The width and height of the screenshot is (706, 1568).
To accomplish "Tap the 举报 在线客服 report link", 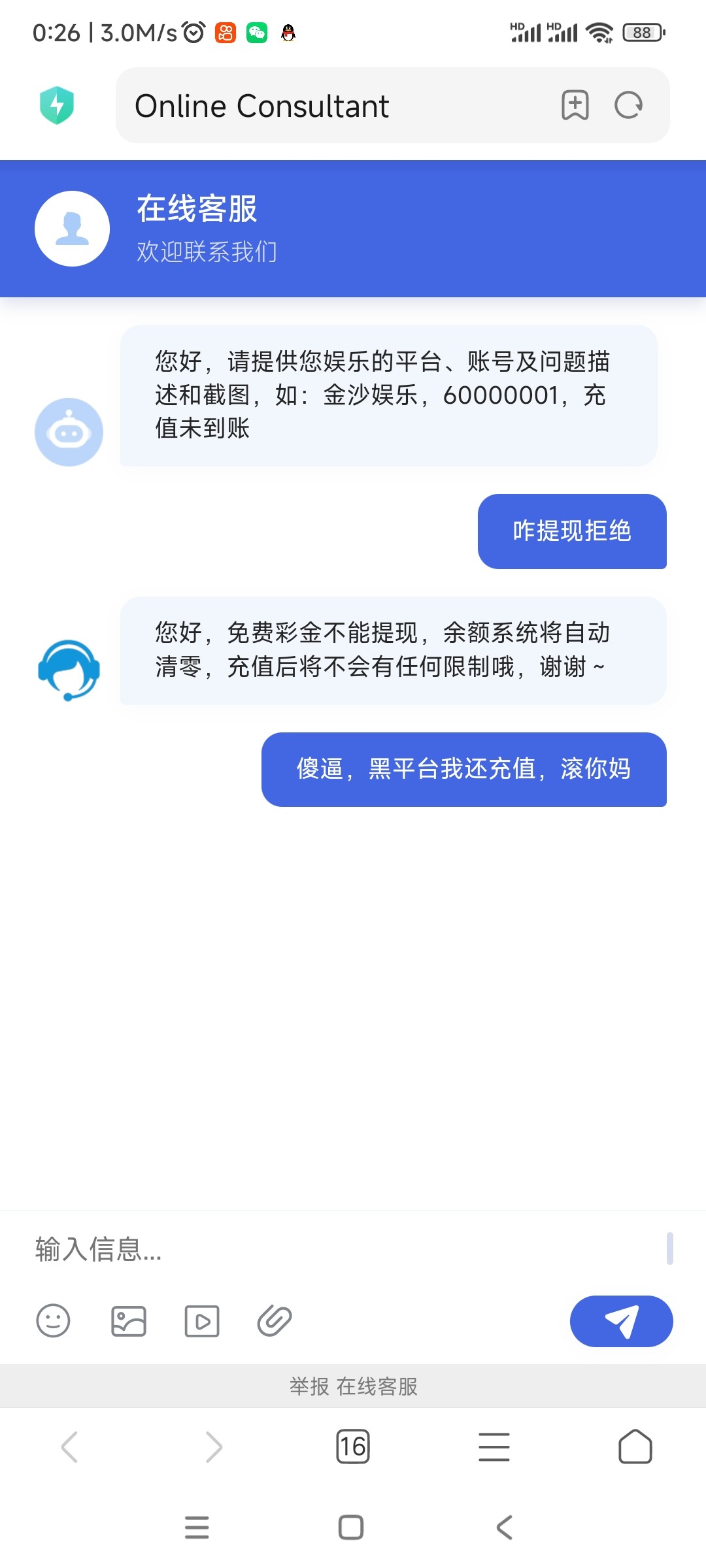I will pyautogui.click(x=353, y=1386).
